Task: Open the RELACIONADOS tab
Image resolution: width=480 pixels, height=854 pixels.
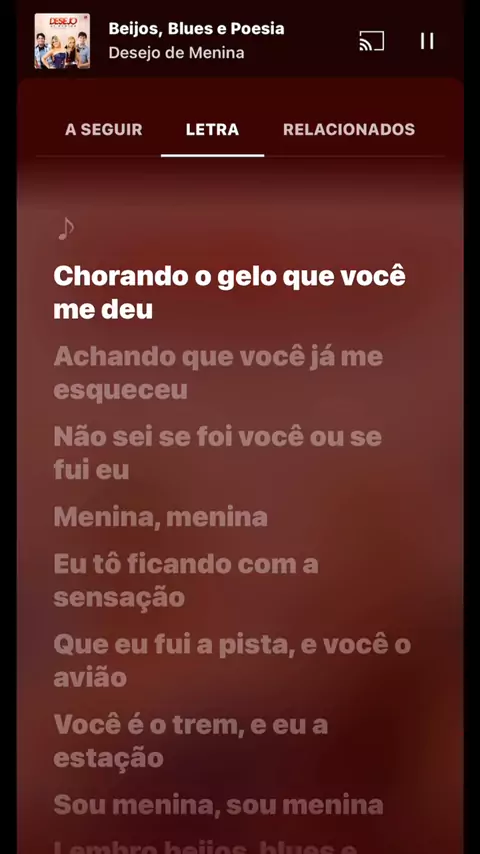Action: pyautogui.click(x=349, y=130)
